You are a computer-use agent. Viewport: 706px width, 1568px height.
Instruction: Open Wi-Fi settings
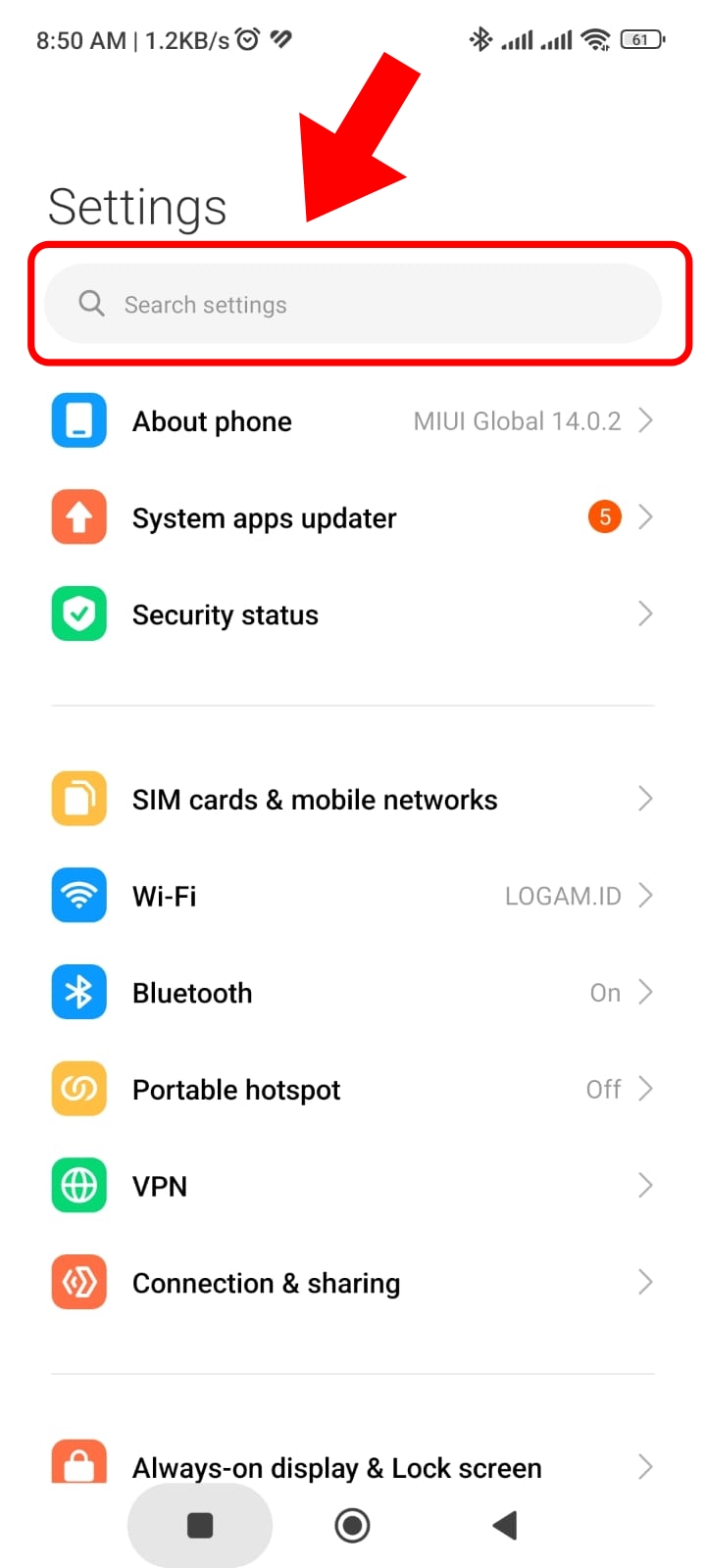(353, 896)
